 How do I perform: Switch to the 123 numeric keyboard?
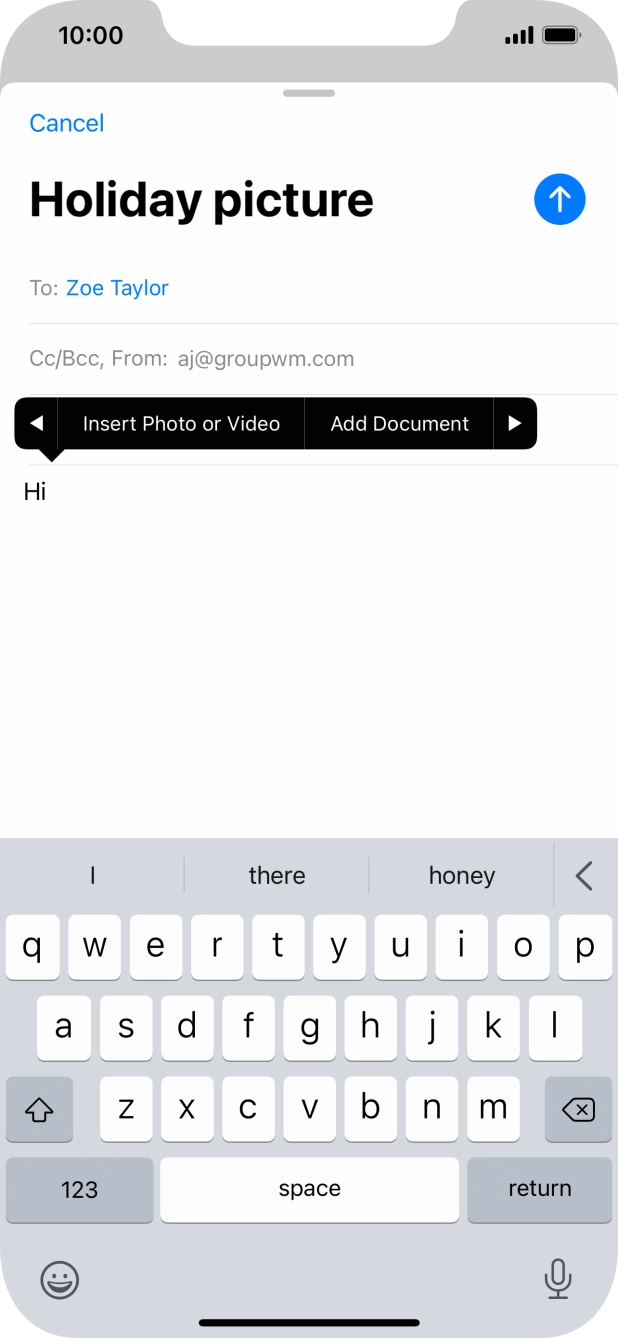coord(79,1189)
